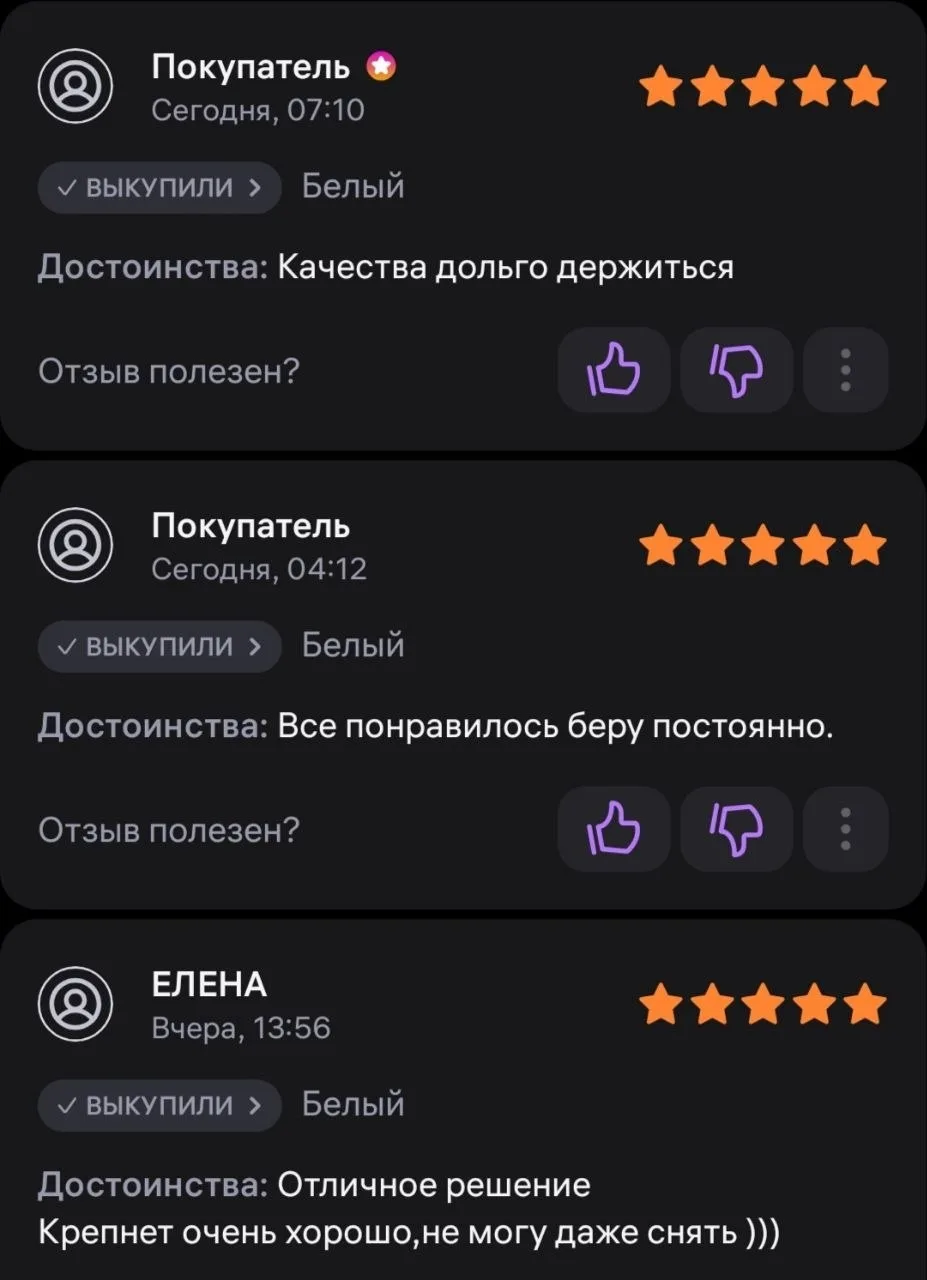Mark the 04:12 review as unhelpful
Image resolution: width=927 pixels, height=1280 pixels.
click(736, 830)
